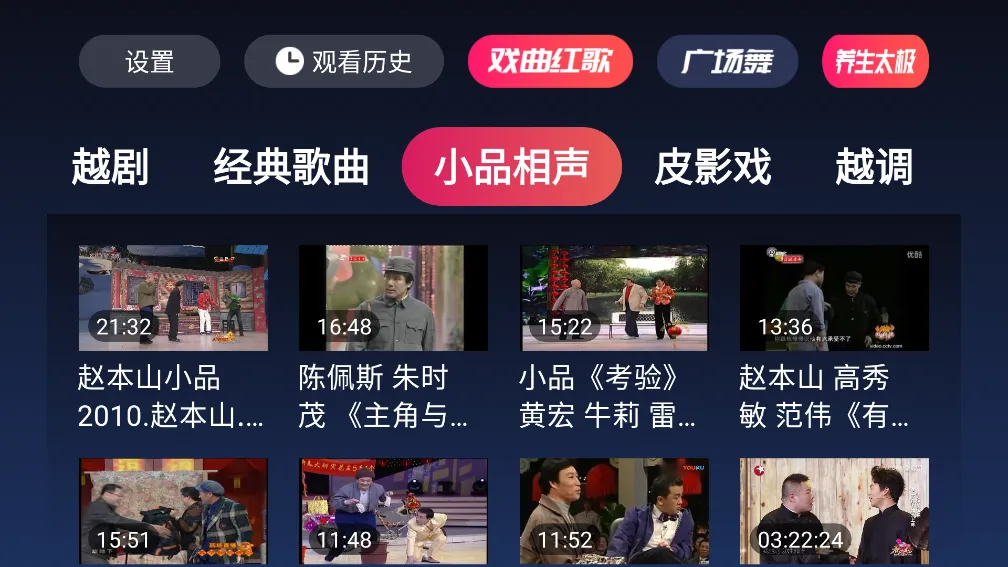Open the 15:51 video thumbnail
The image size is (1008, 567).
tap(173, 510)
